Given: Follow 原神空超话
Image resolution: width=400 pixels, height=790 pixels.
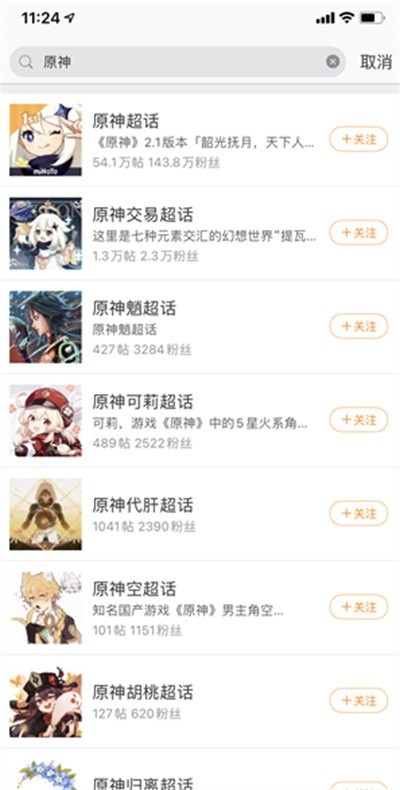Looking at the screenshot, I should point(359,607).
